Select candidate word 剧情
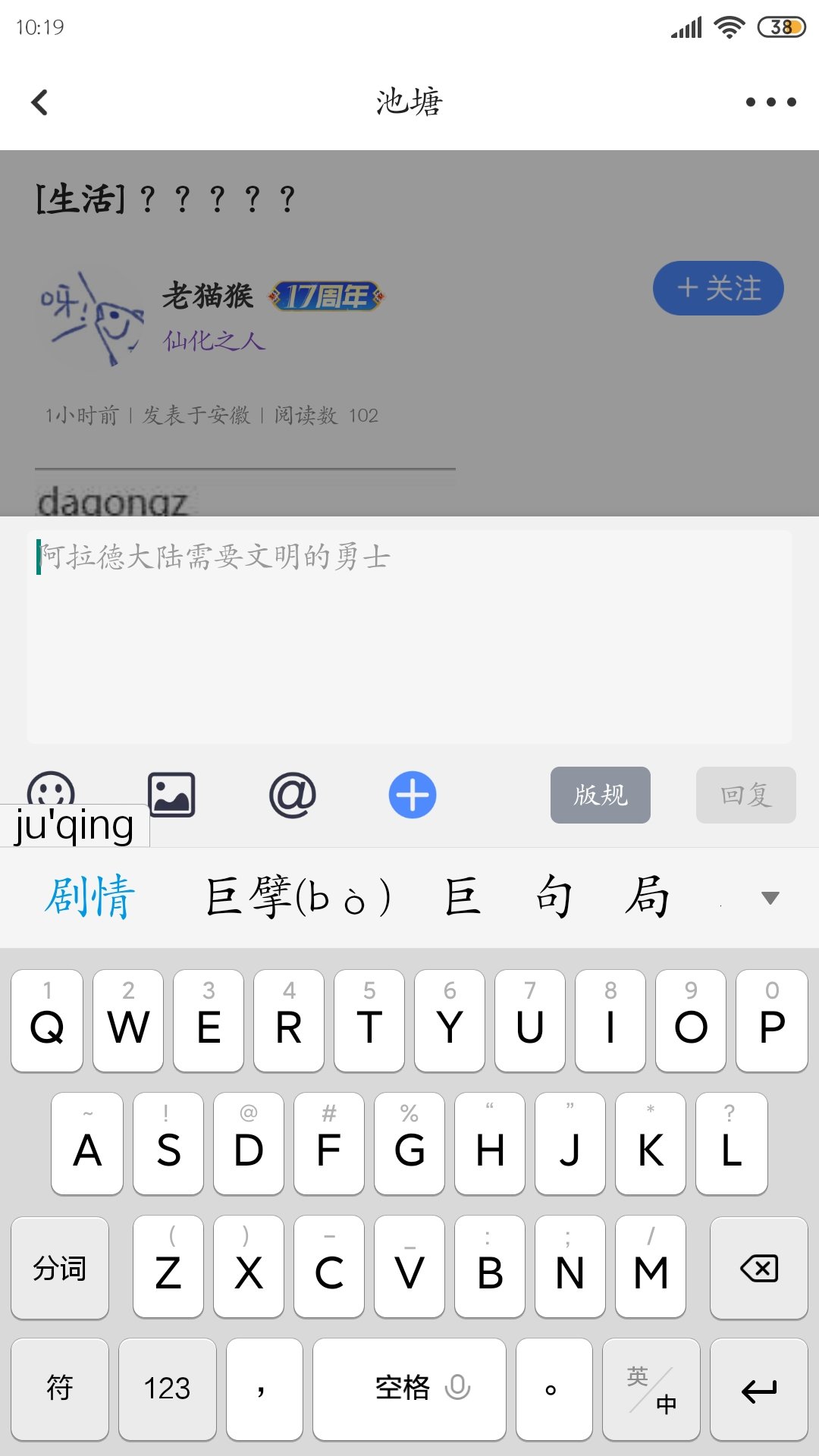 pos(90,897)
